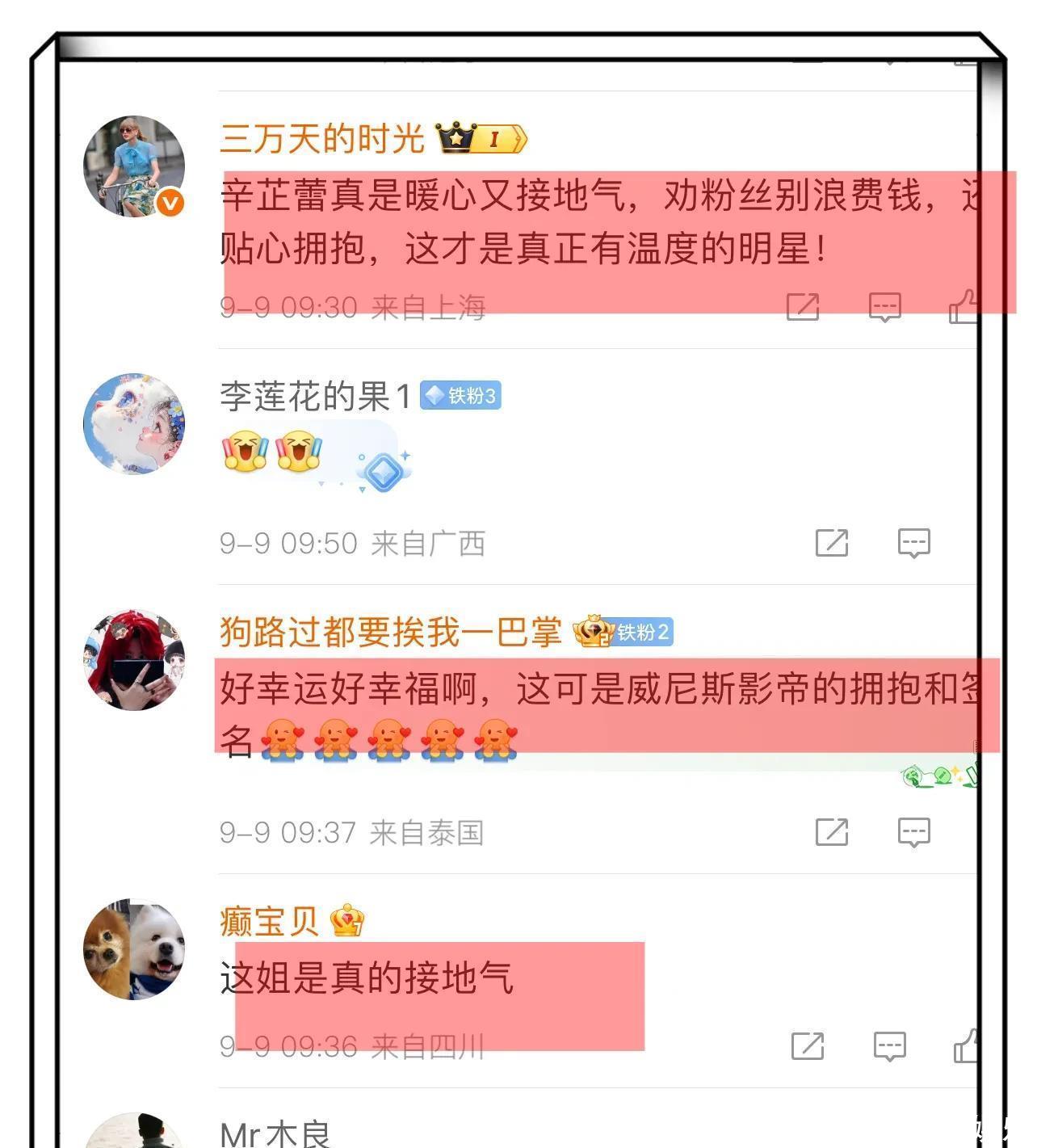This screenshot has width=1037, height=1148.
Task: Open the username 癫宝贝
Action: (x=270, y=922)
